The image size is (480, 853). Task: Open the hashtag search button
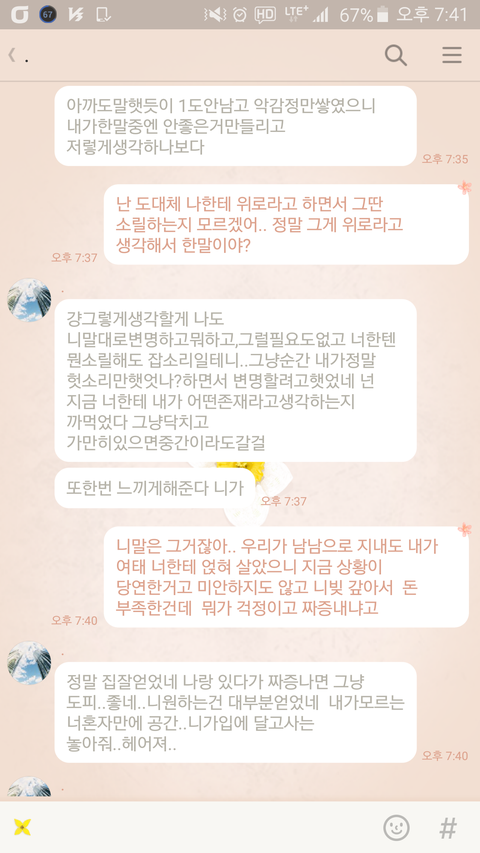[x=448, y=827]
